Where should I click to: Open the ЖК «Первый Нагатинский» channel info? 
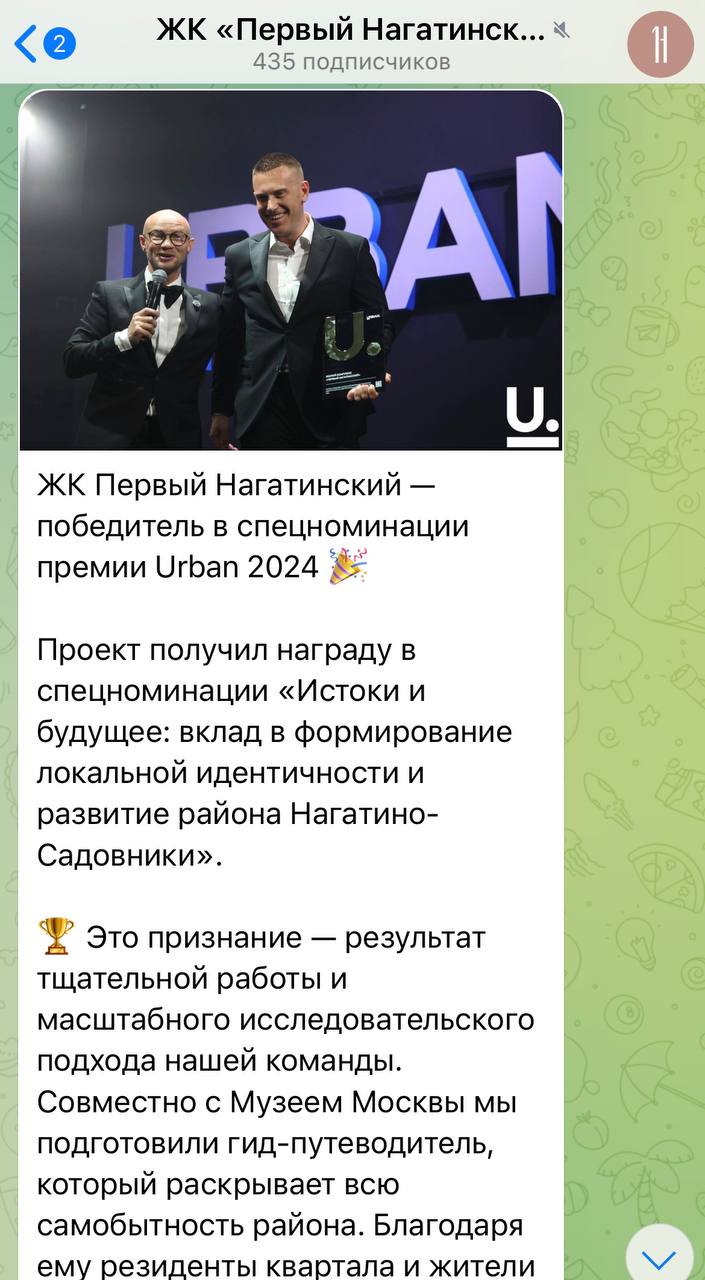pyautogui.click(x=352, y=43)
